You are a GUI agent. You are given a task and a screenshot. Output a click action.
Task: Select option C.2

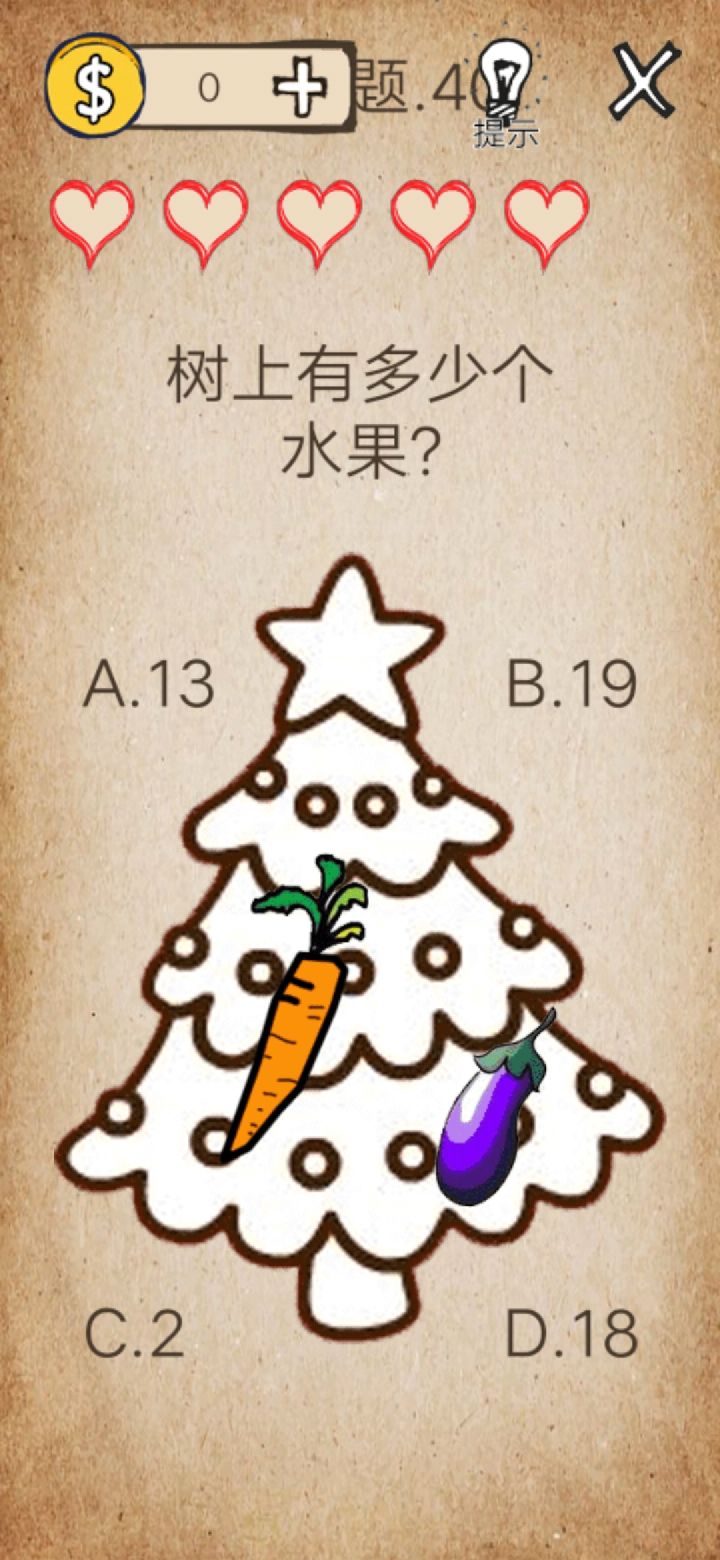pyautogui.click(x=136, y=1331)
